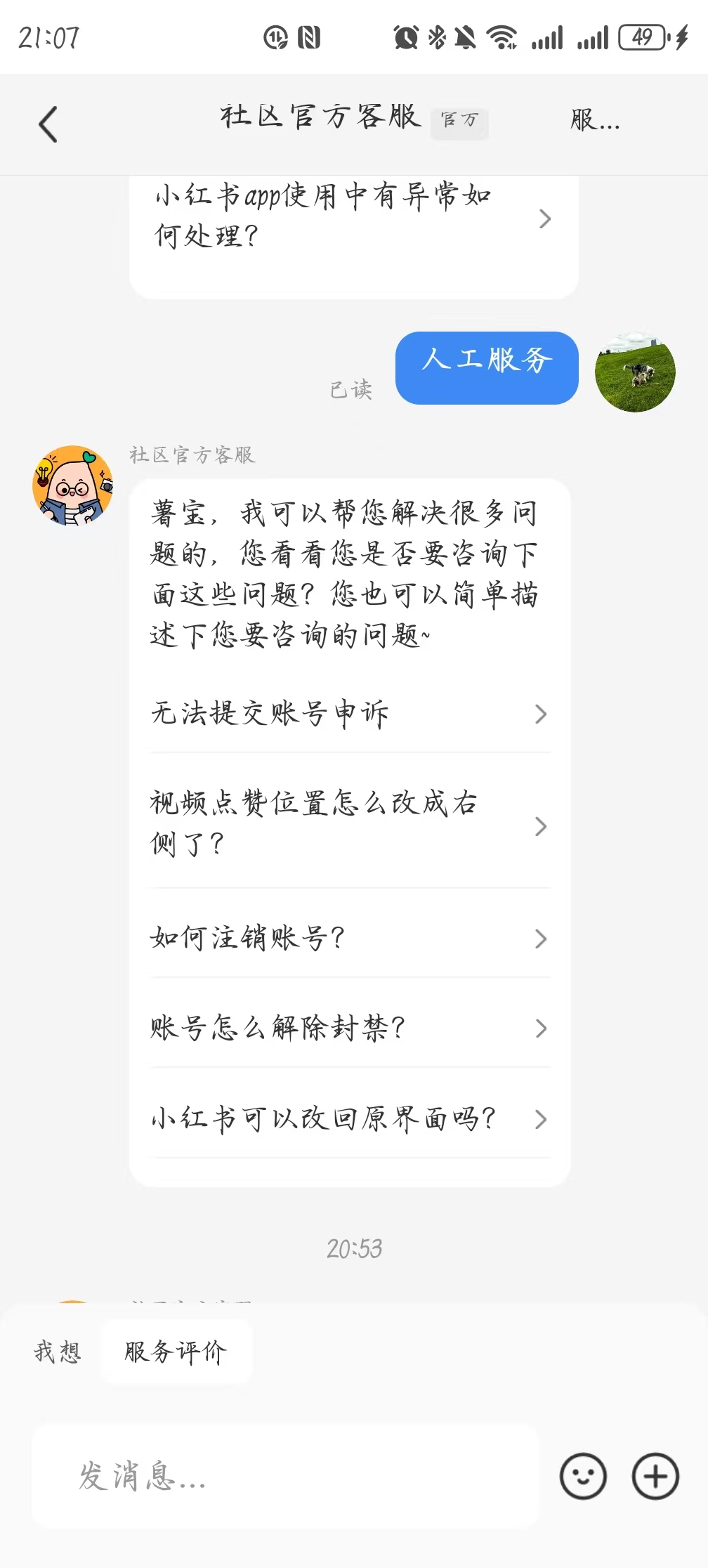Focus the 发消息 message input field
This screenshot has height=1568, width=708.
(285, 1475)
